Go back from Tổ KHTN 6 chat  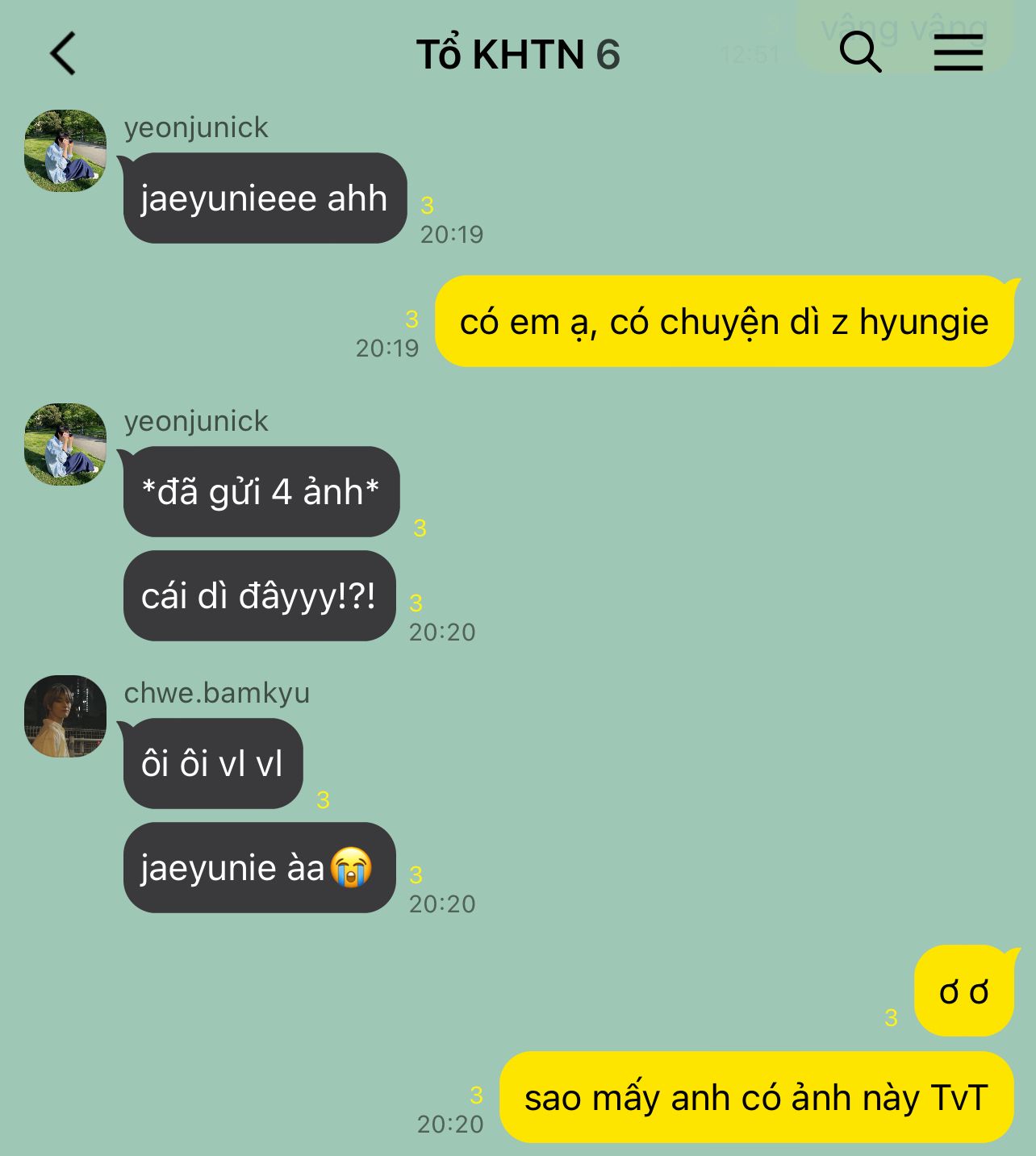click(63, 54)
